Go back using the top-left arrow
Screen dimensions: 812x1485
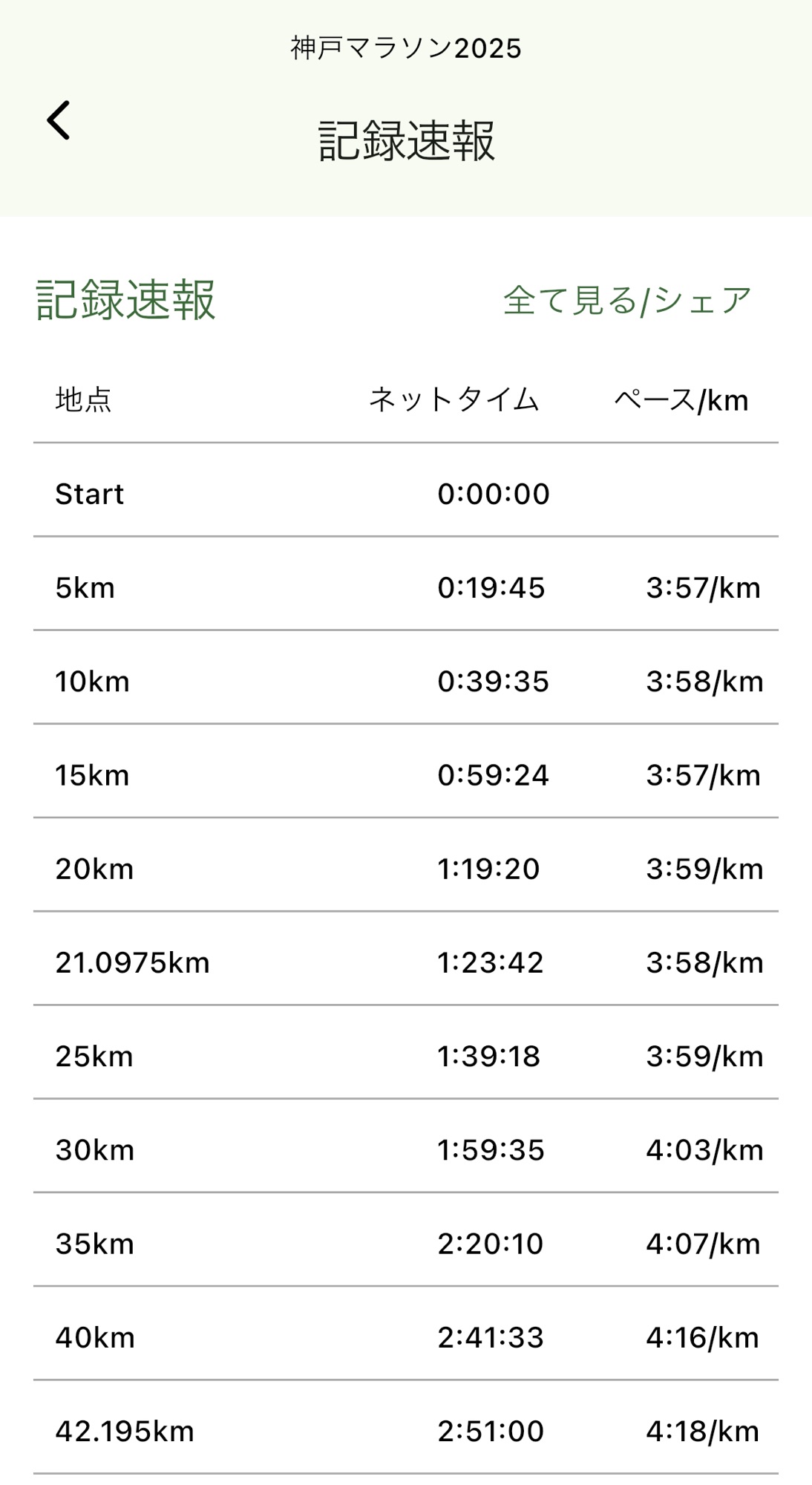pos(59,120)
